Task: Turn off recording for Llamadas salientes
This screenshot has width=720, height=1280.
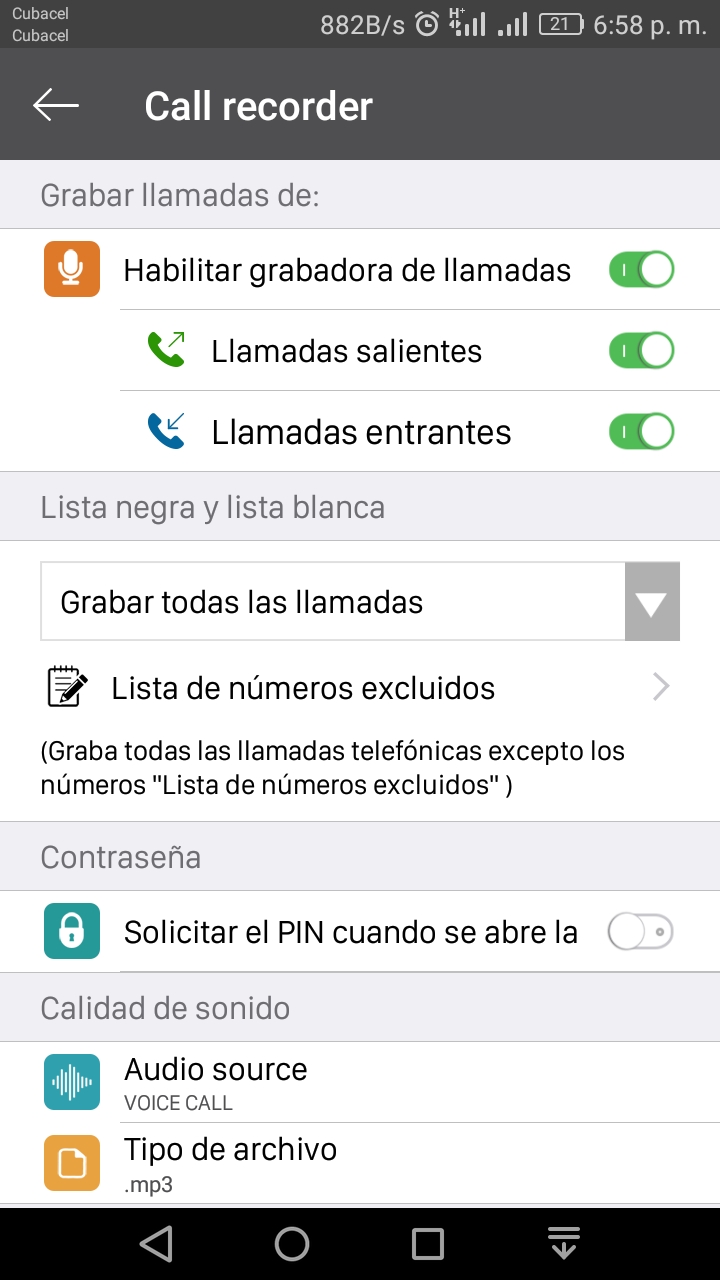Action: coord(641,351)
